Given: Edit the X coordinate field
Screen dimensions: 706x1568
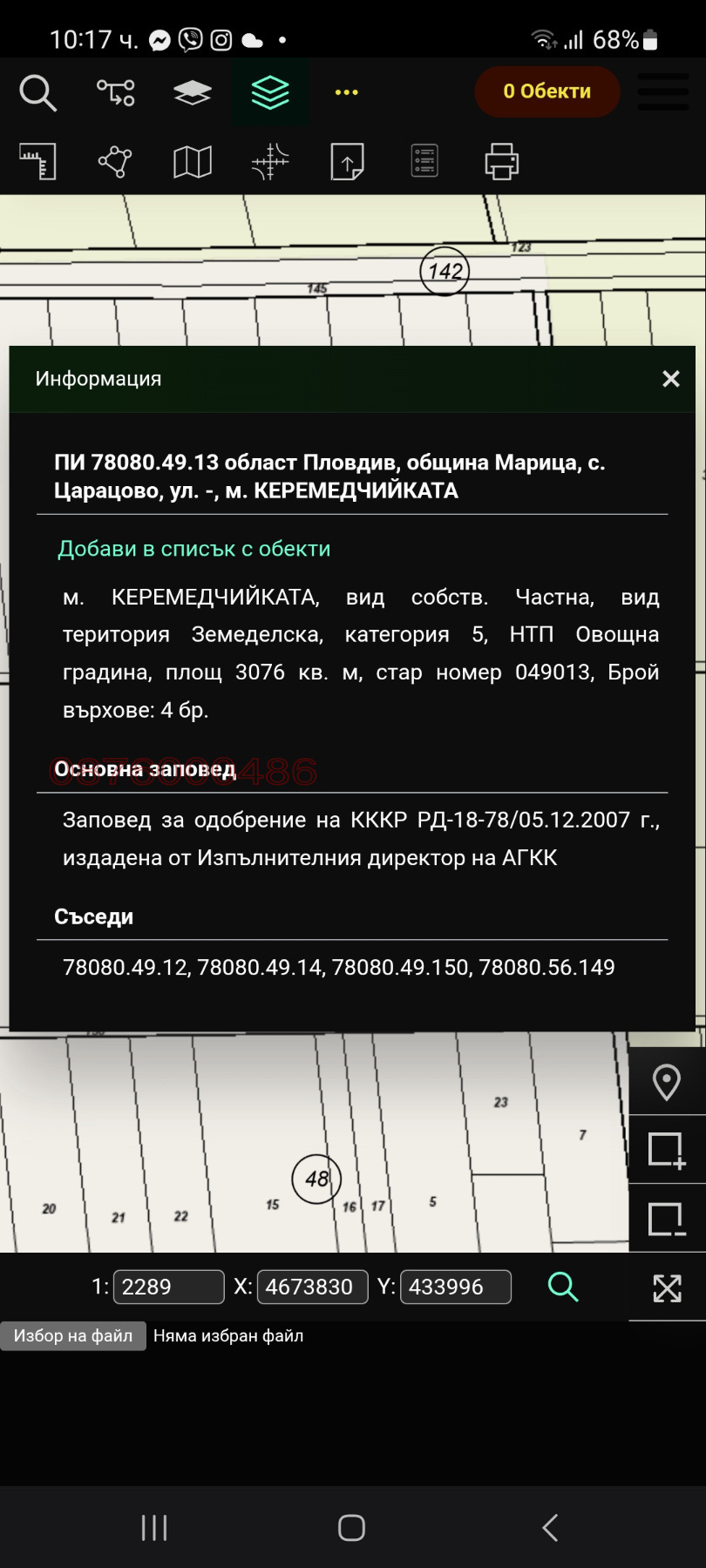Looking at the screenshot, I should click(x=309, y=1287).
